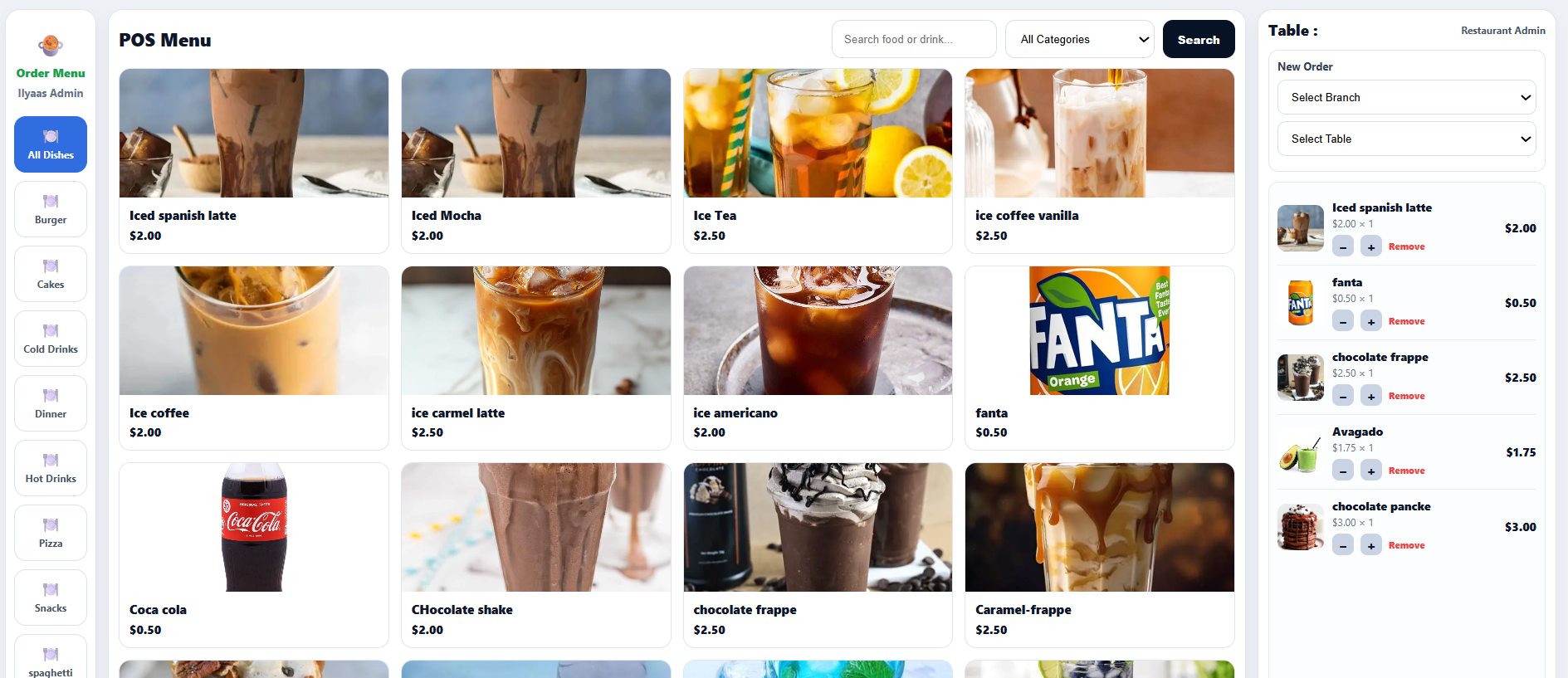Select the Pizza category
Screen dimensions: 1568x678
51,533
